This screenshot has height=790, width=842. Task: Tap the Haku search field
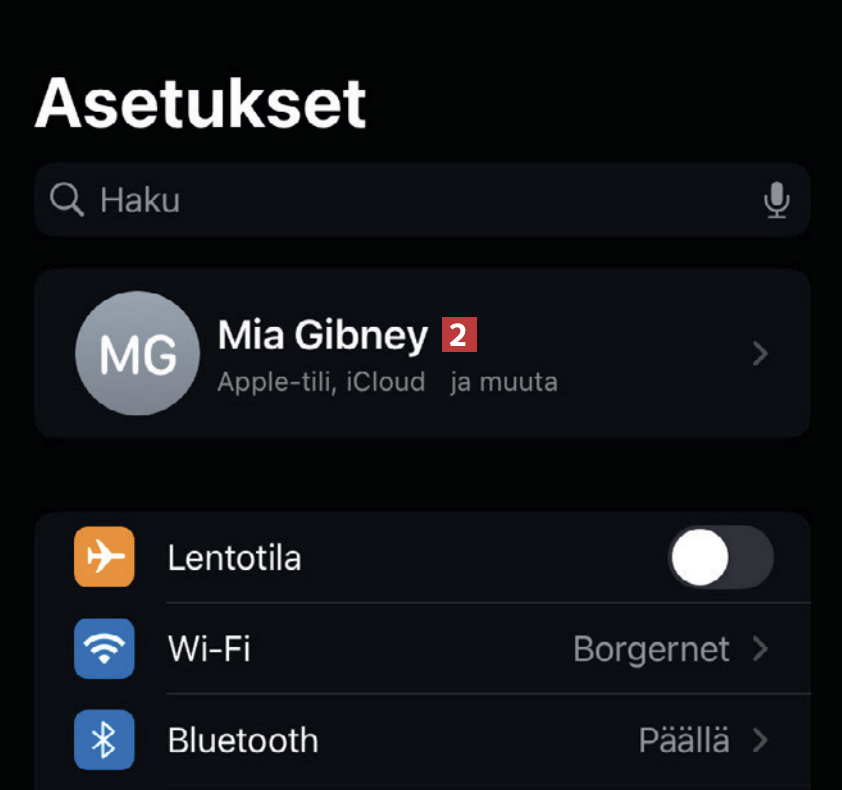(x=400, y=200)
